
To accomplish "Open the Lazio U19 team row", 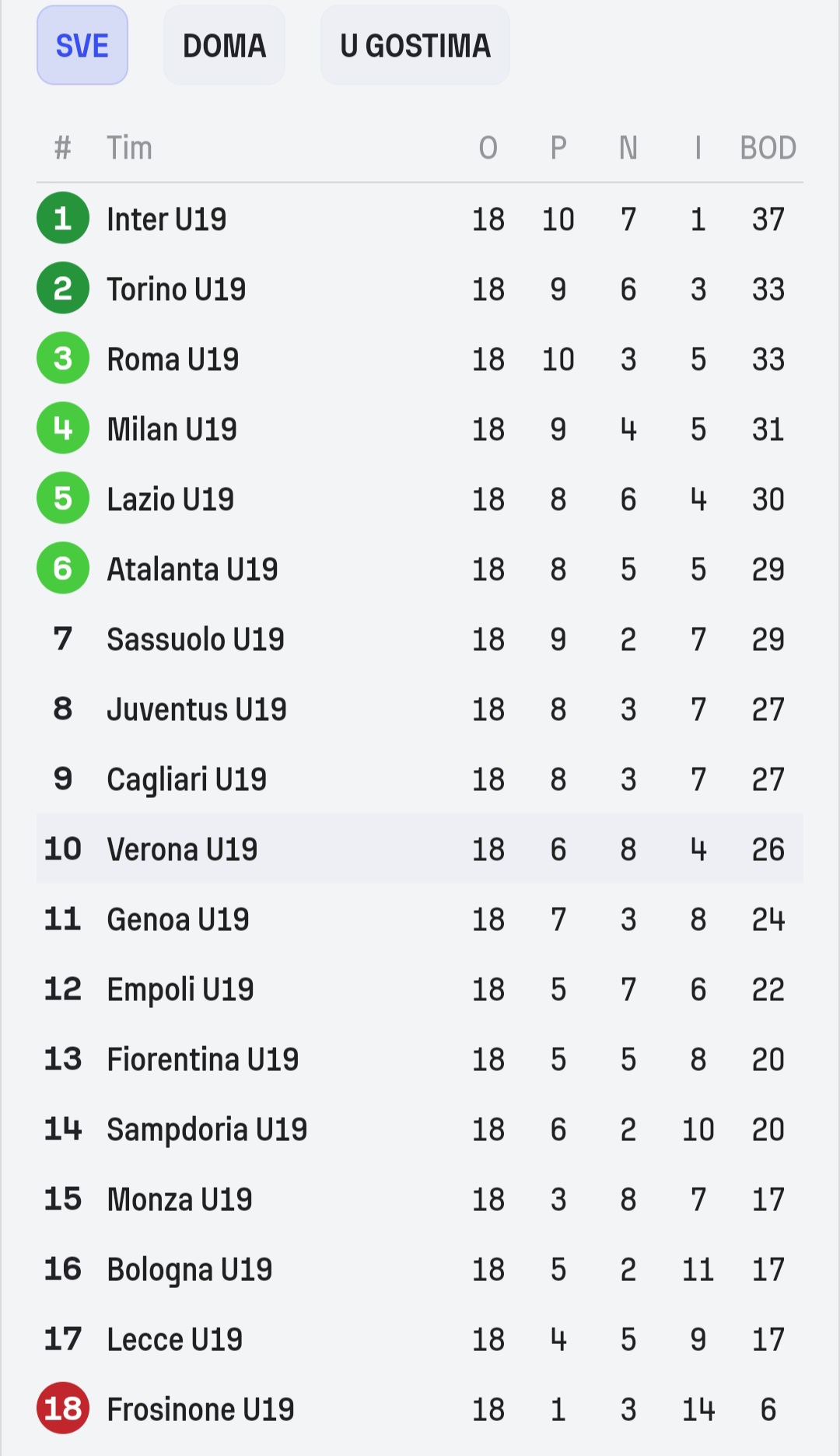I will point(420,499).
